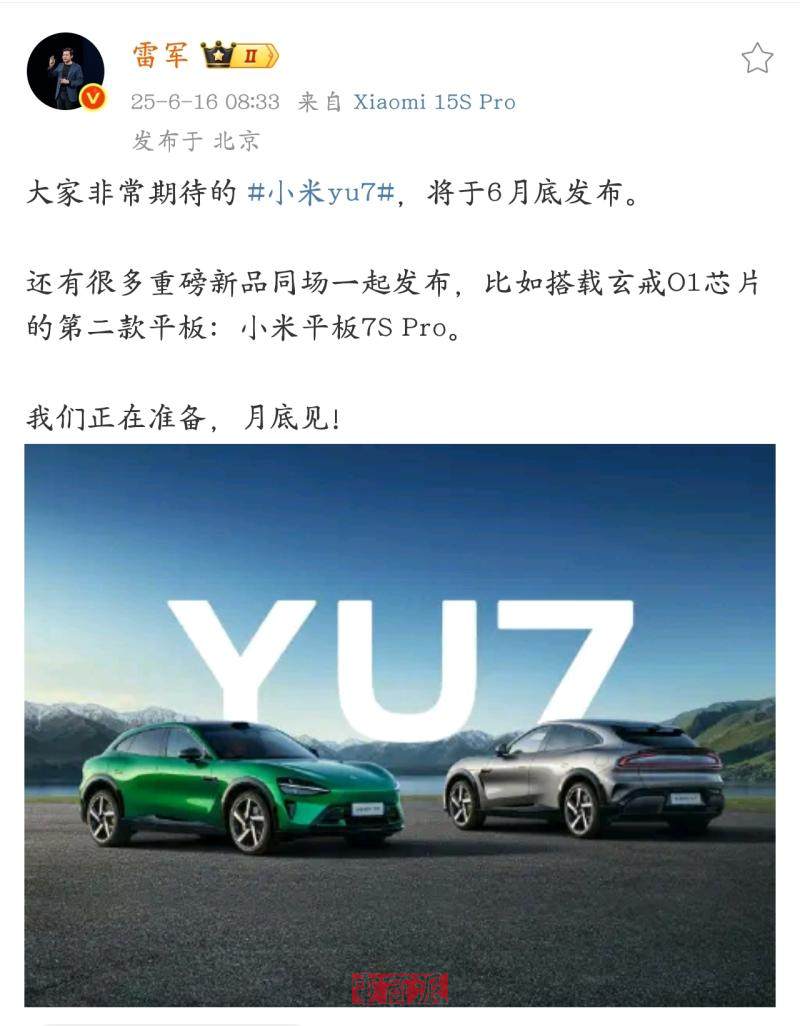Open the 雷军 username profile
This screenshot has width=800, height=1026.
[x=160, y=55]
